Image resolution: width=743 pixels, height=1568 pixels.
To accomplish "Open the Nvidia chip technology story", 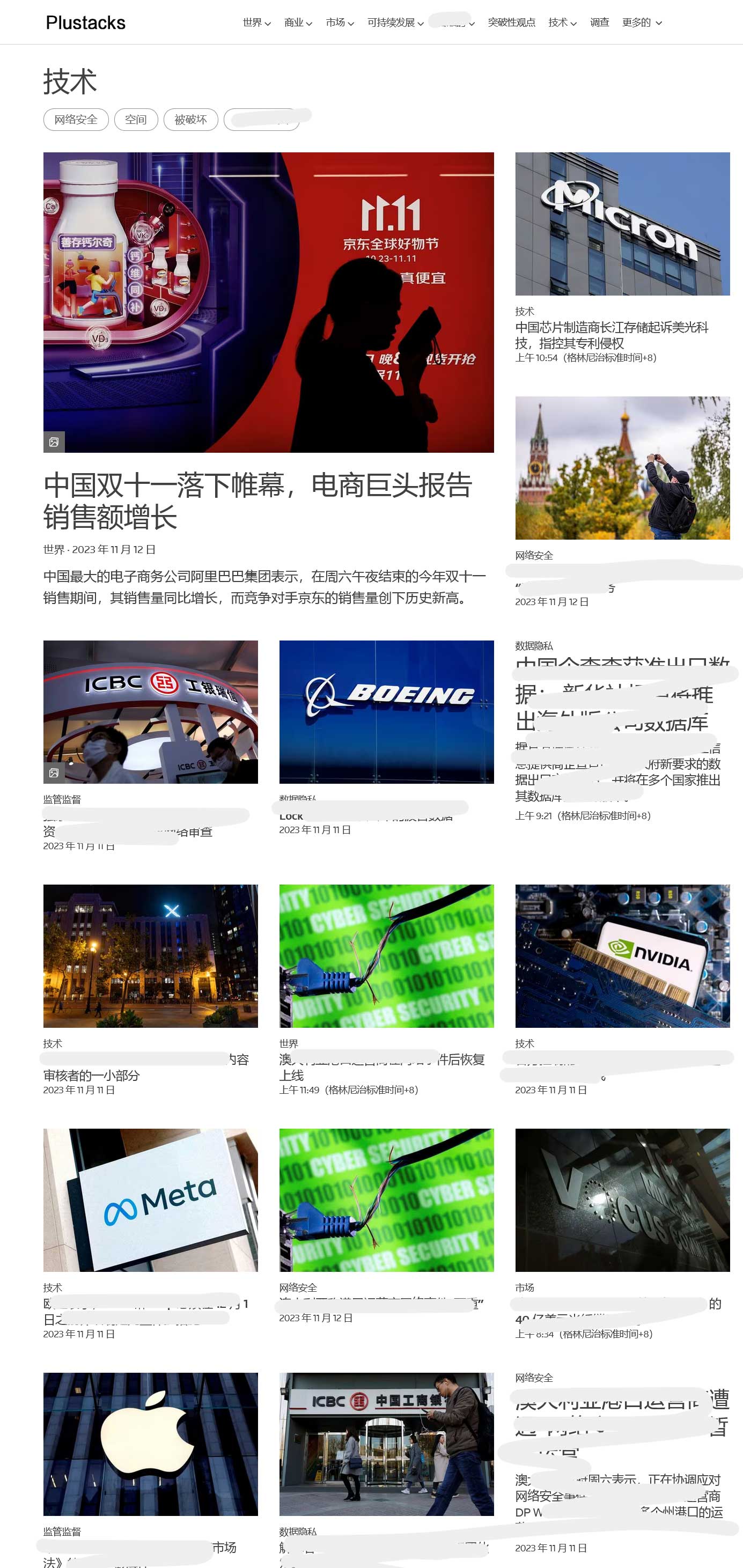I will (622, 955).
